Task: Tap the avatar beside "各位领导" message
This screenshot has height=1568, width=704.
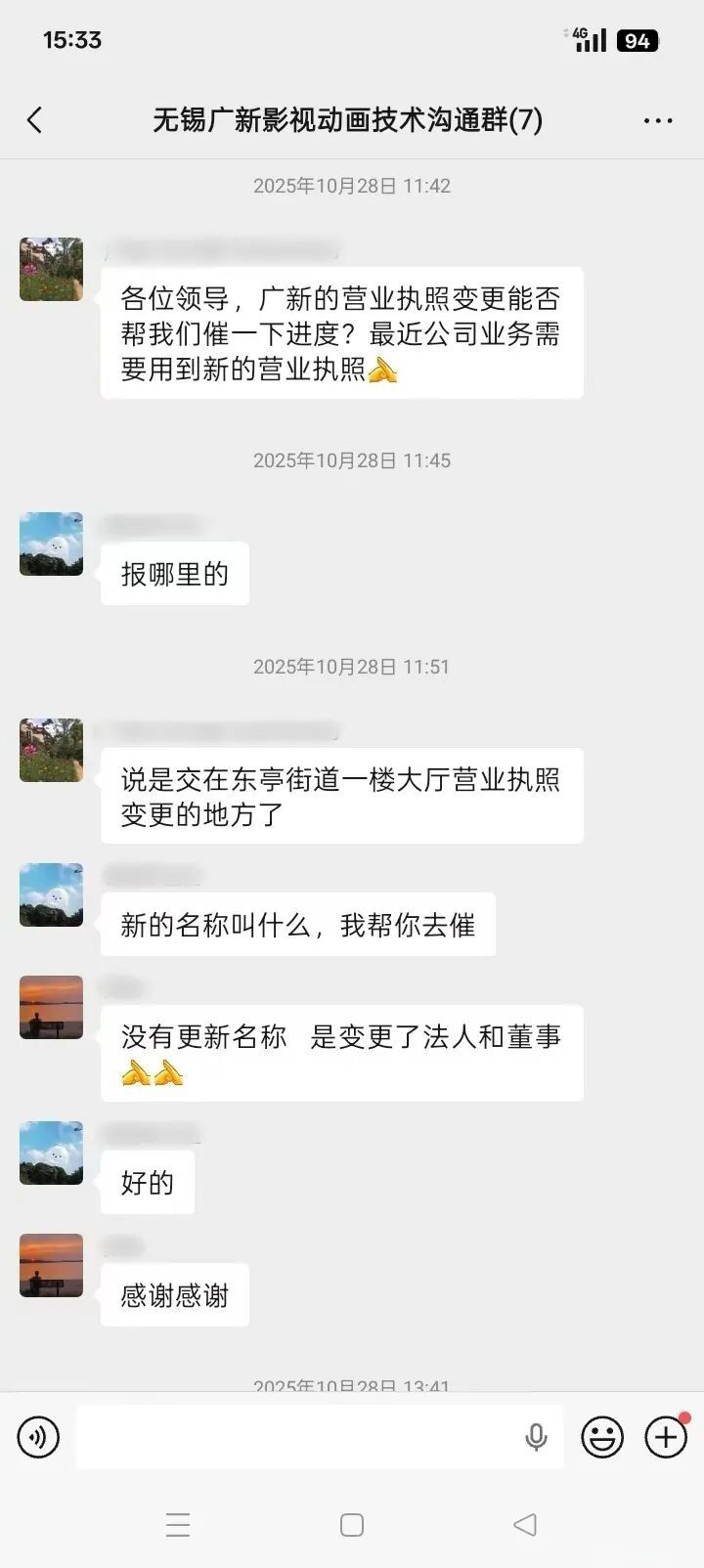Action: pyautogui.click(x=51, y=269)
